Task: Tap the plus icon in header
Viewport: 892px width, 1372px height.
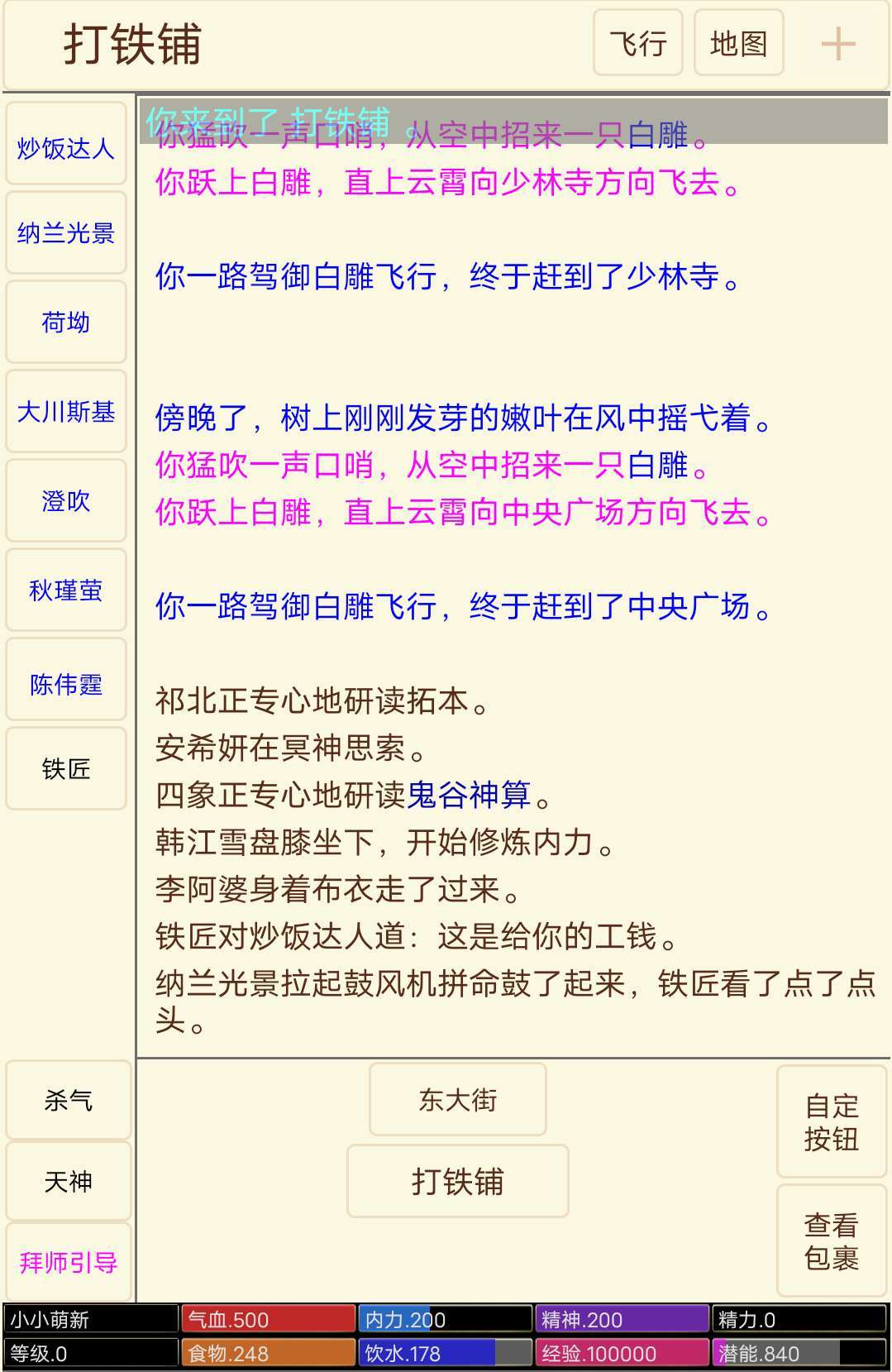Action: point(837,44)
